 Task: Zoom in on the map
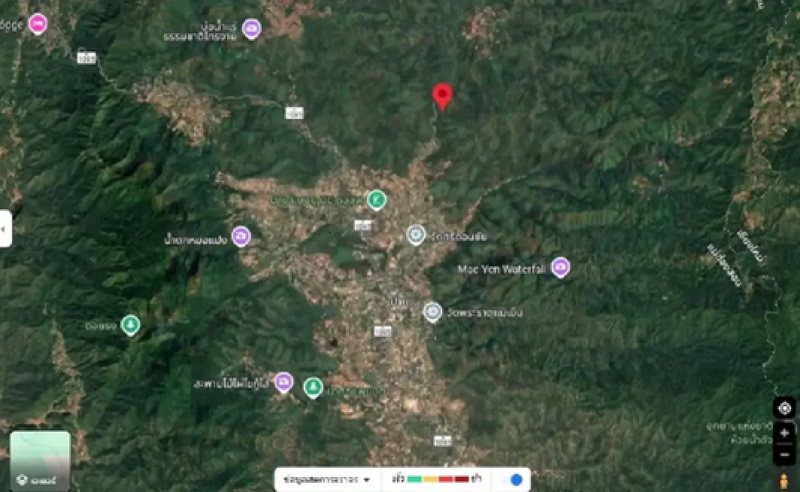coord(785,433)
